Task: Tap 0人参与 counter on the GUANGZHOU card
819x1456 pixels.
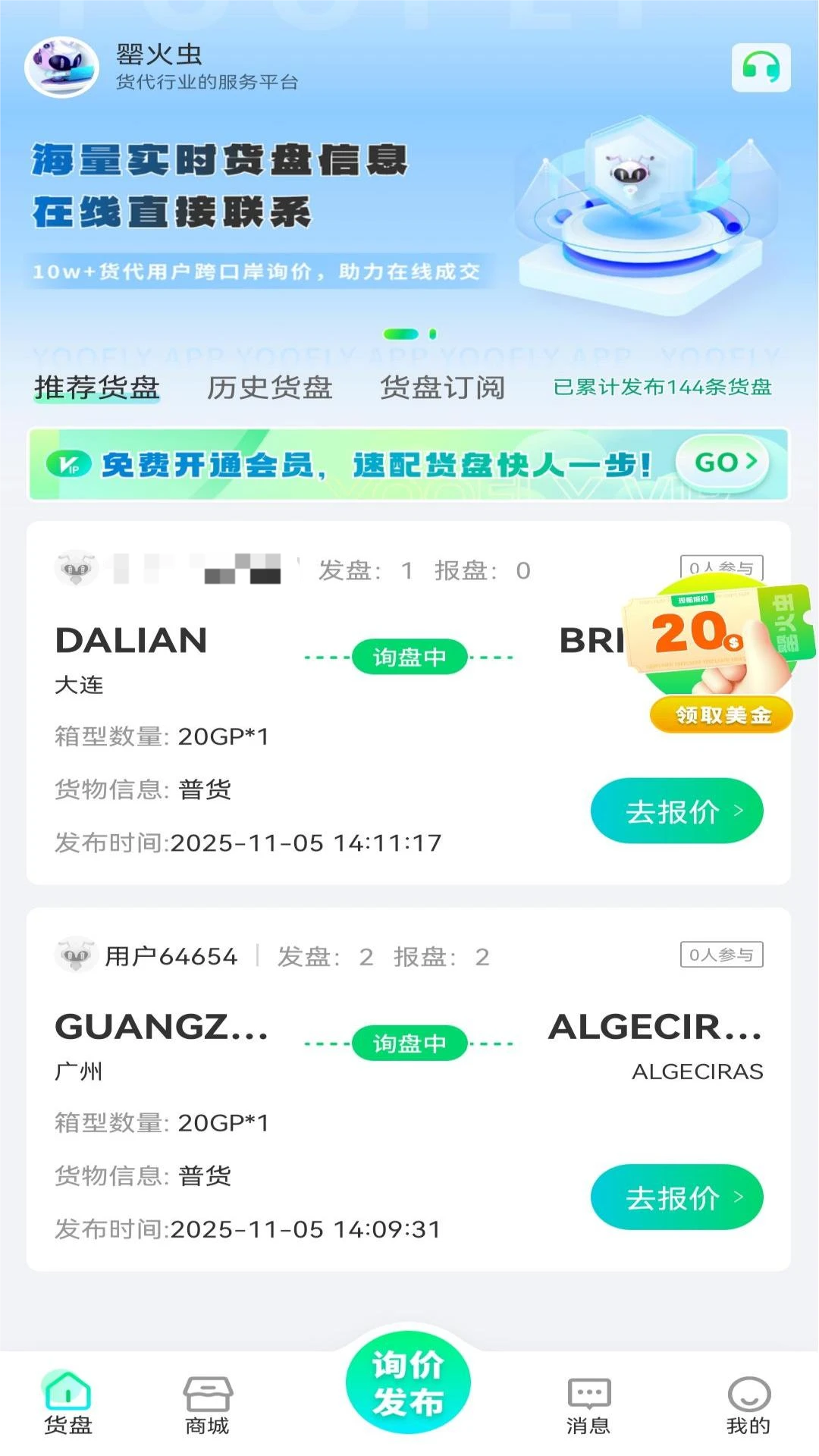Action: pyautogui.click(x=720, y=954)
